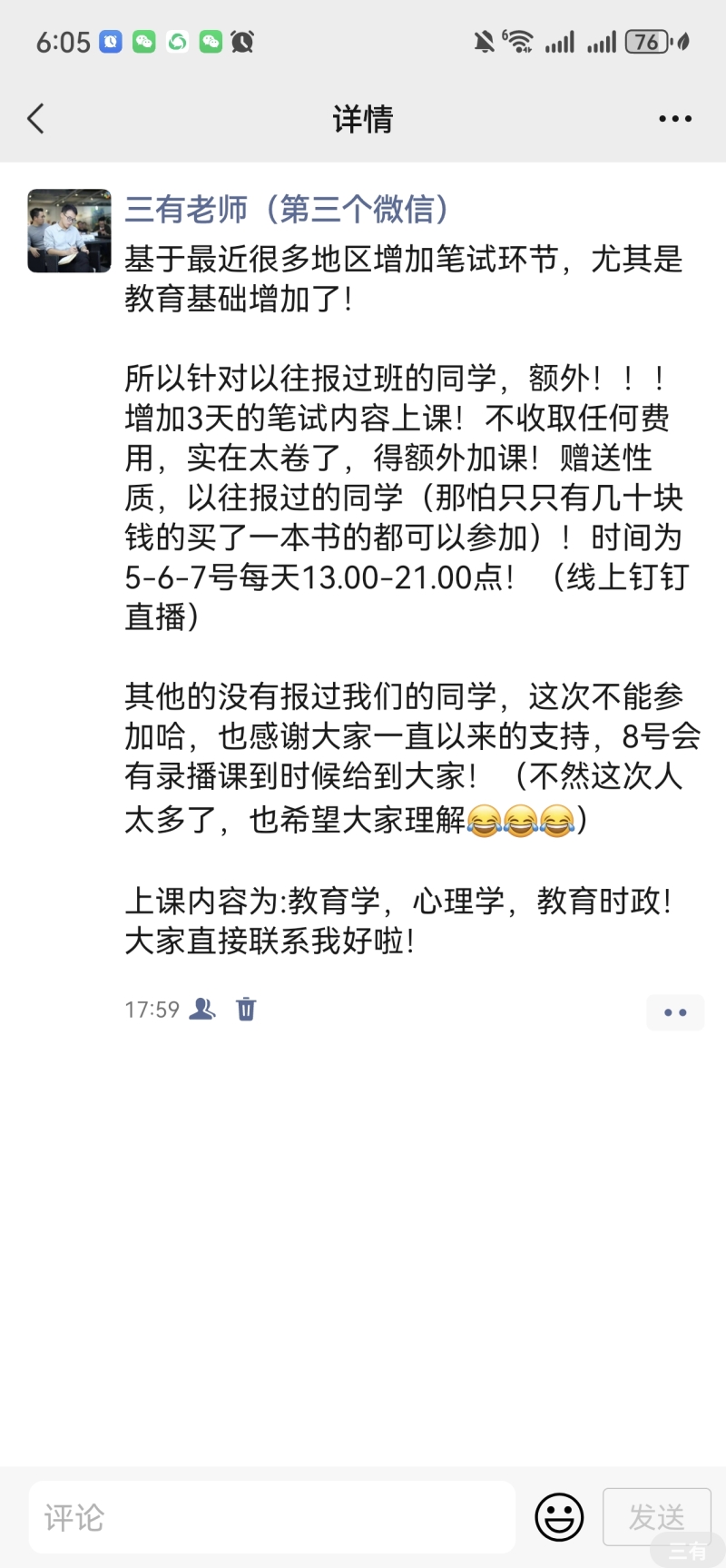Focus the 评论 comment field
Image resolution: width=726 pixels, height=1568 pixels.
pyautogui.click(x=272, y=1517)
